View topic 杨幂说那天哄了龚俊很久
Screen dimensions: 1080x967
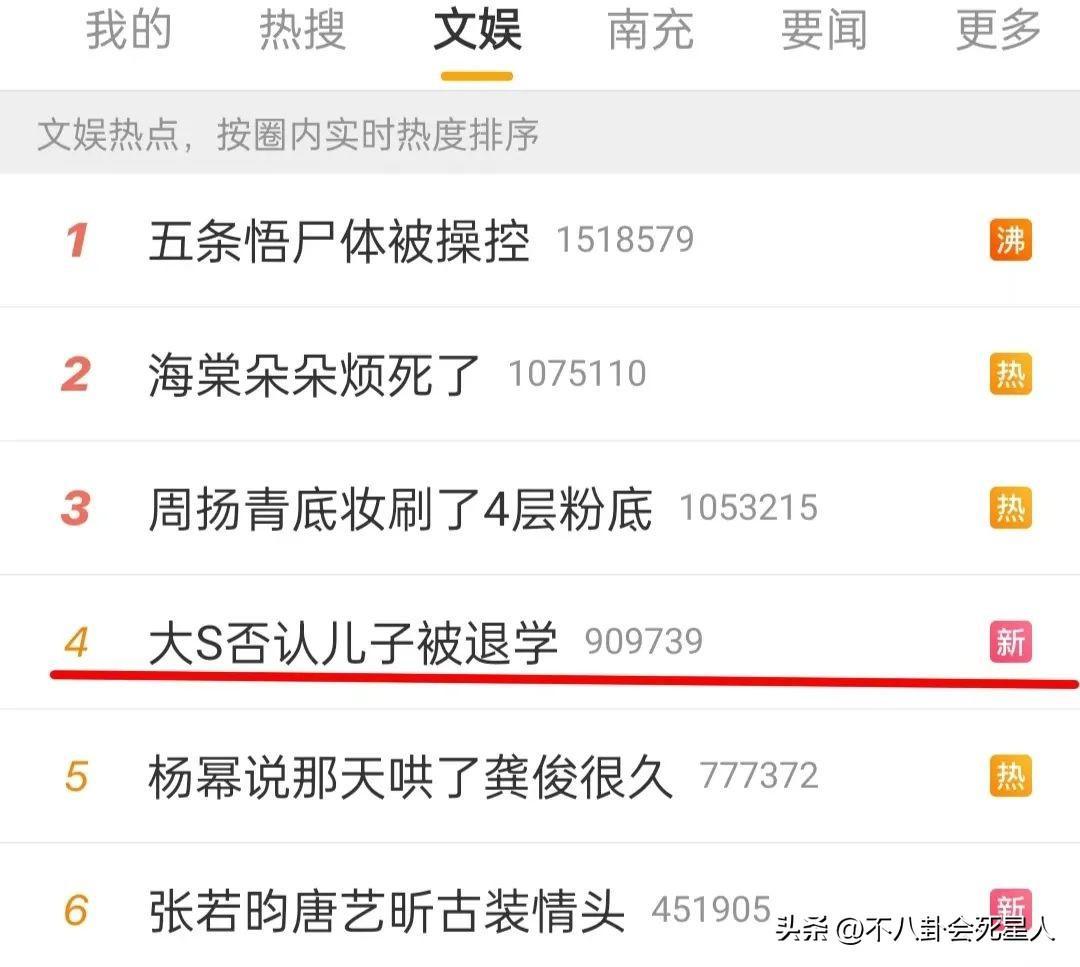[410, 777]
